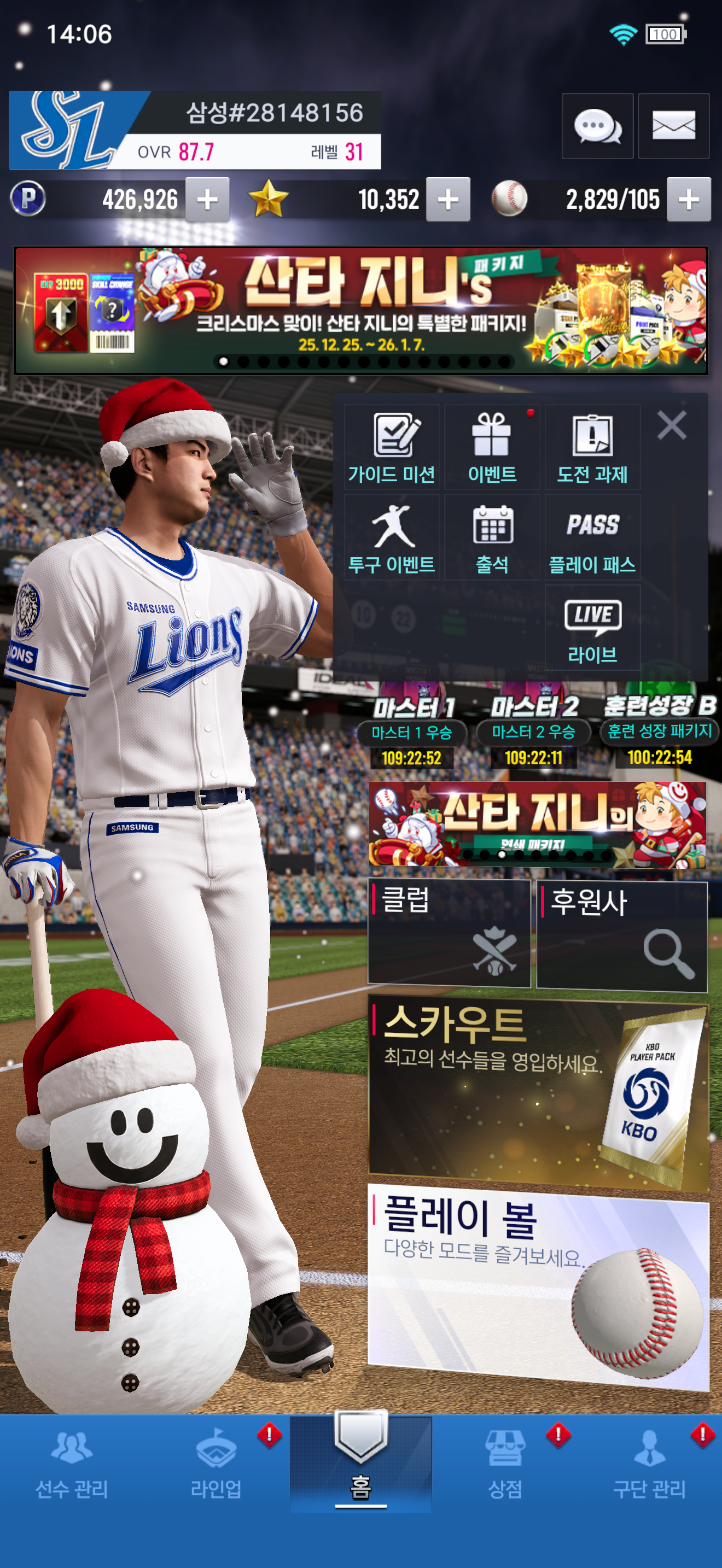Open the 이벤트 gift menu
722x1568 pixels.
coord(492,448)
